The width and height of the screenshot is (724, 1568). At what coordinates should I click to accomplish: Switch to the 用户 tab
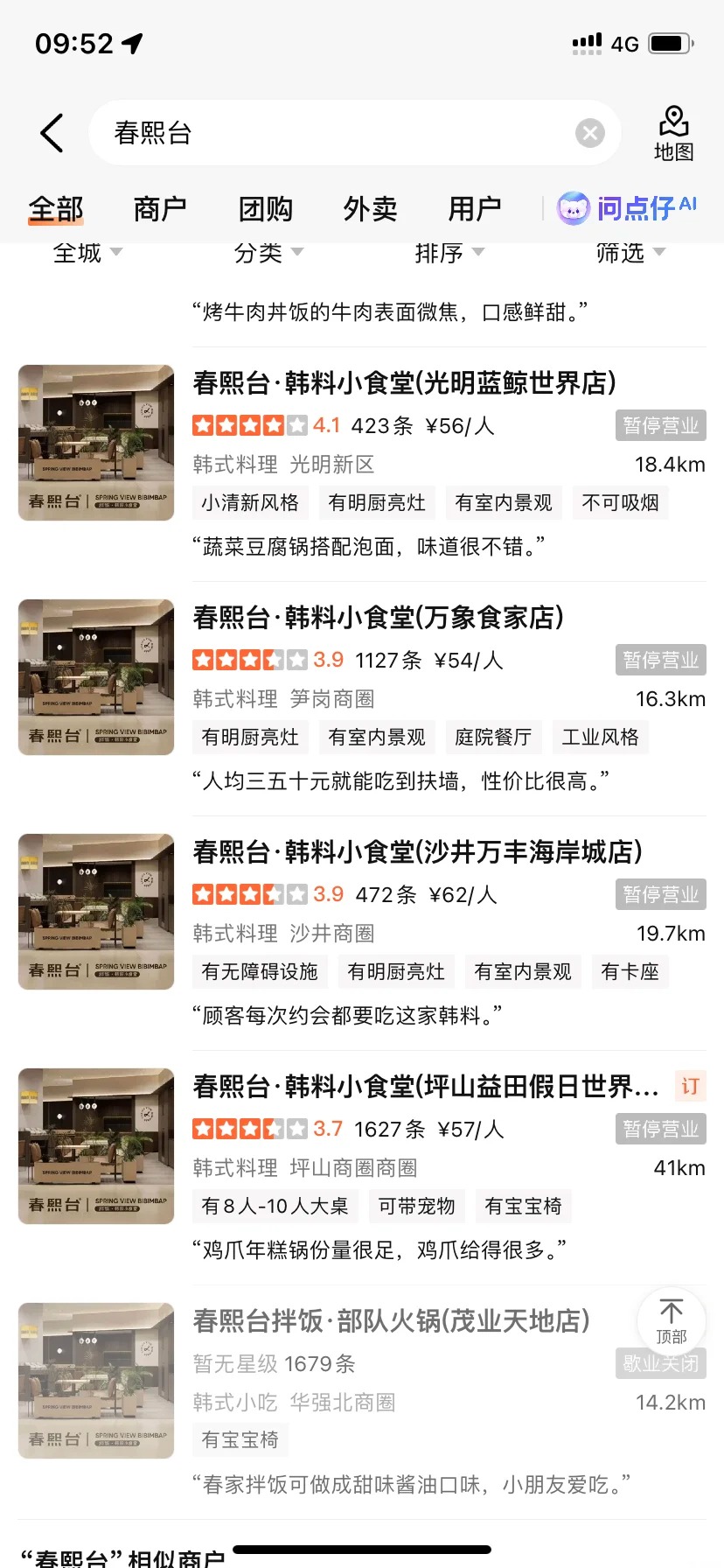(475, 208)
